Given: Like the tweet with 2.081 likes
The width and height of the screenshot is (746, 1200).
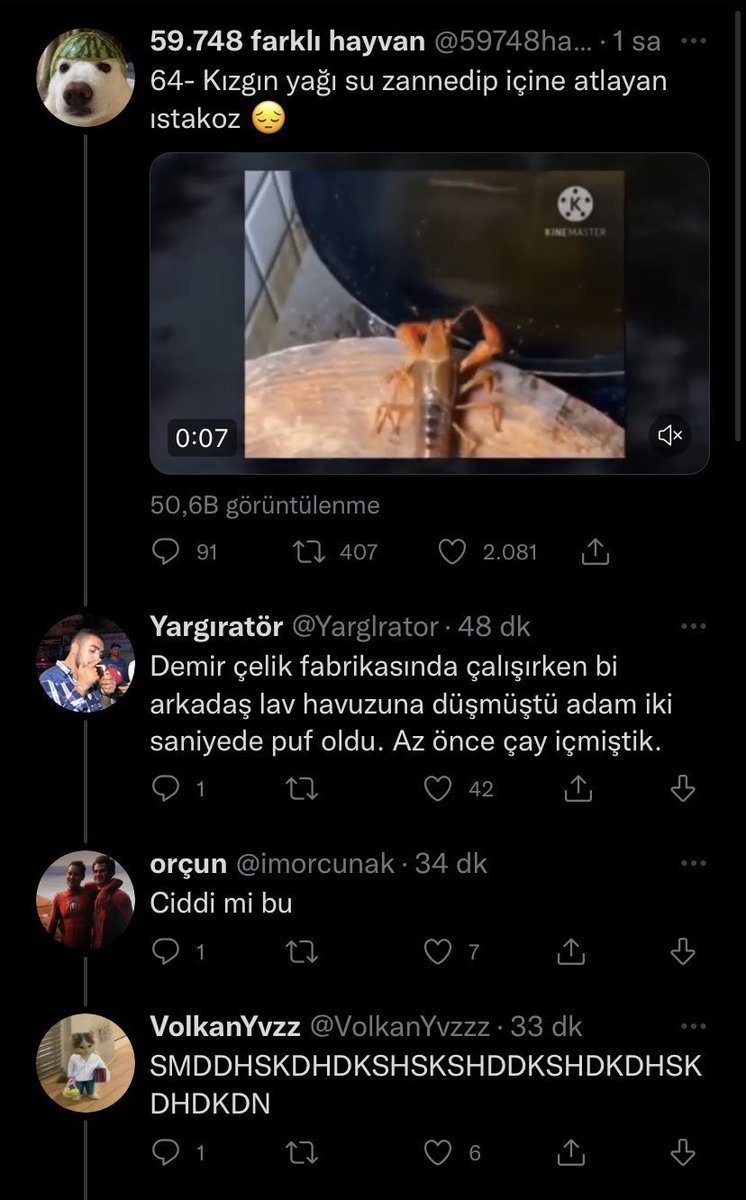Looking at the screenshot, I should click(453, 552).
